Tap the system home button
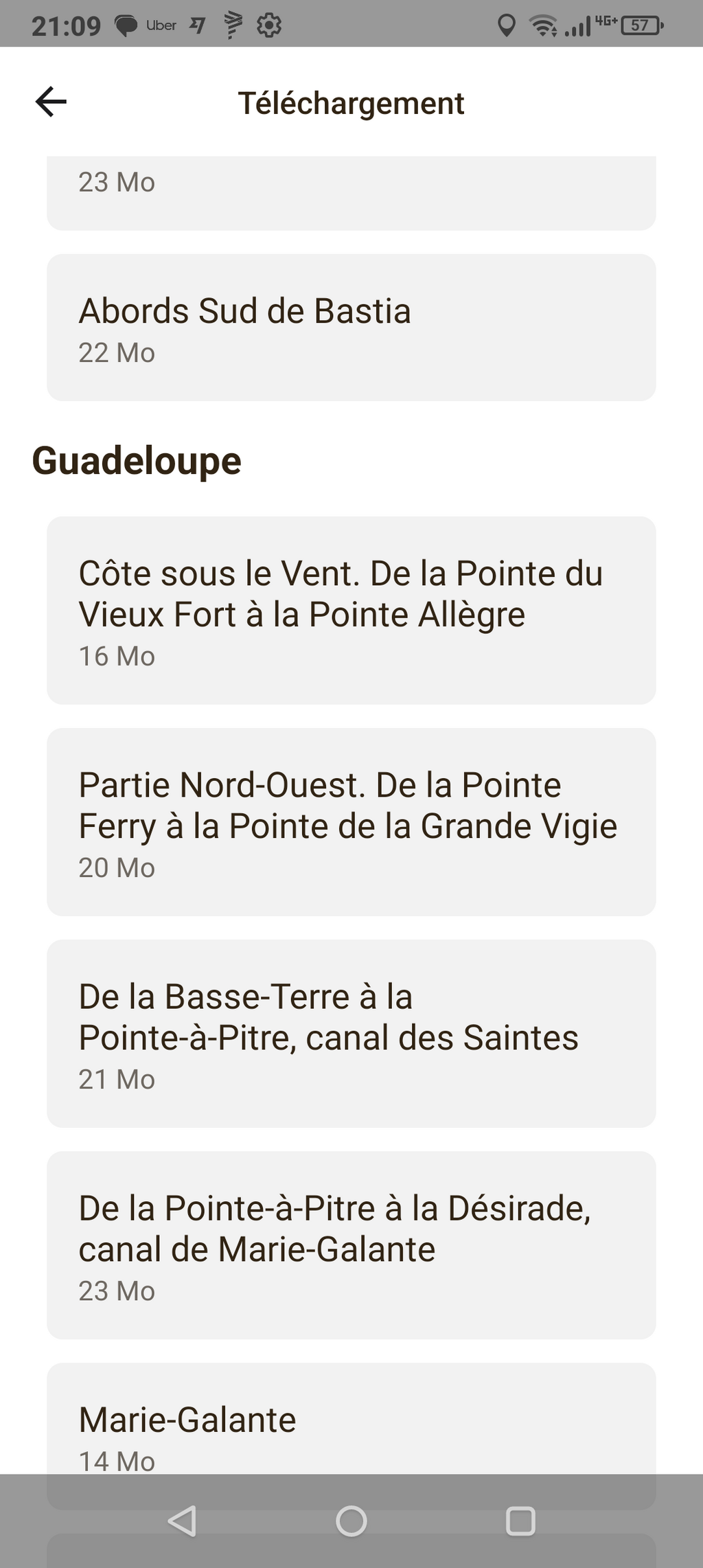Viewport: 703px width, 1568px height. [351, 1521]
